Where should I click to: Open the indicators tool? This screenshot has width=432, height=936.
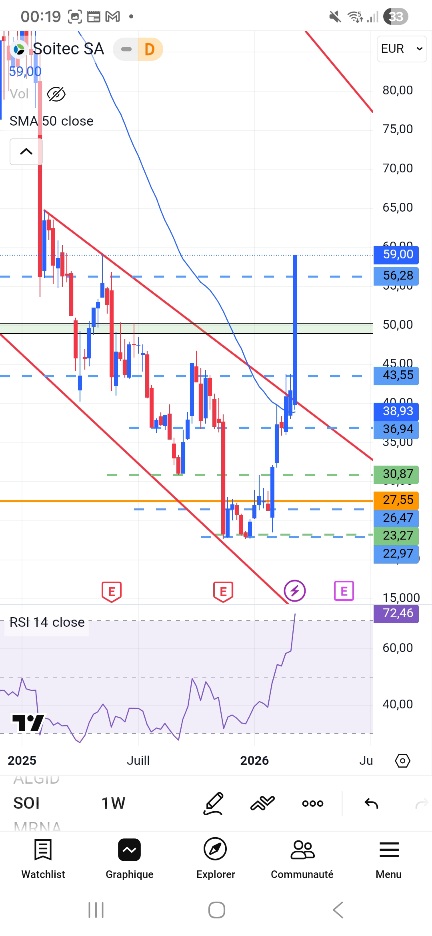[263, 803]
